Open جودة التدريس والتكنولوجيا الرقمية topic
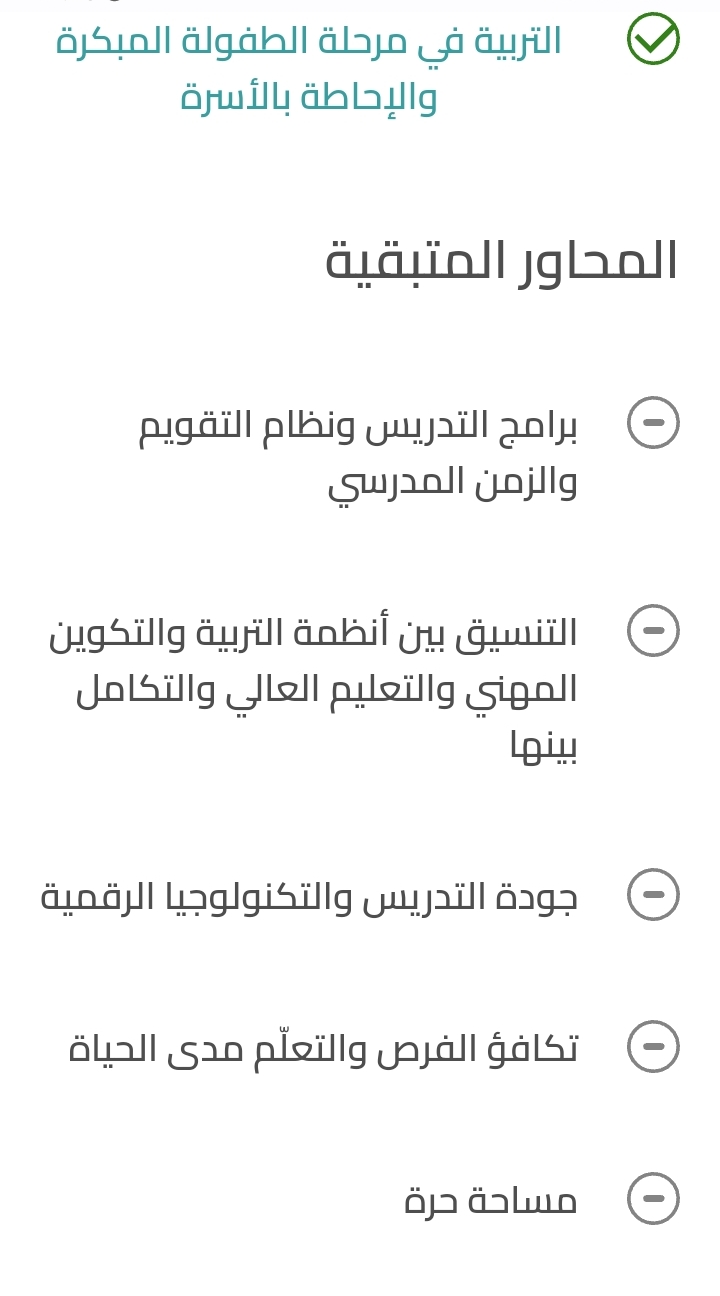The width and height of the screenshot is (720, 1296). pos(309,896)
